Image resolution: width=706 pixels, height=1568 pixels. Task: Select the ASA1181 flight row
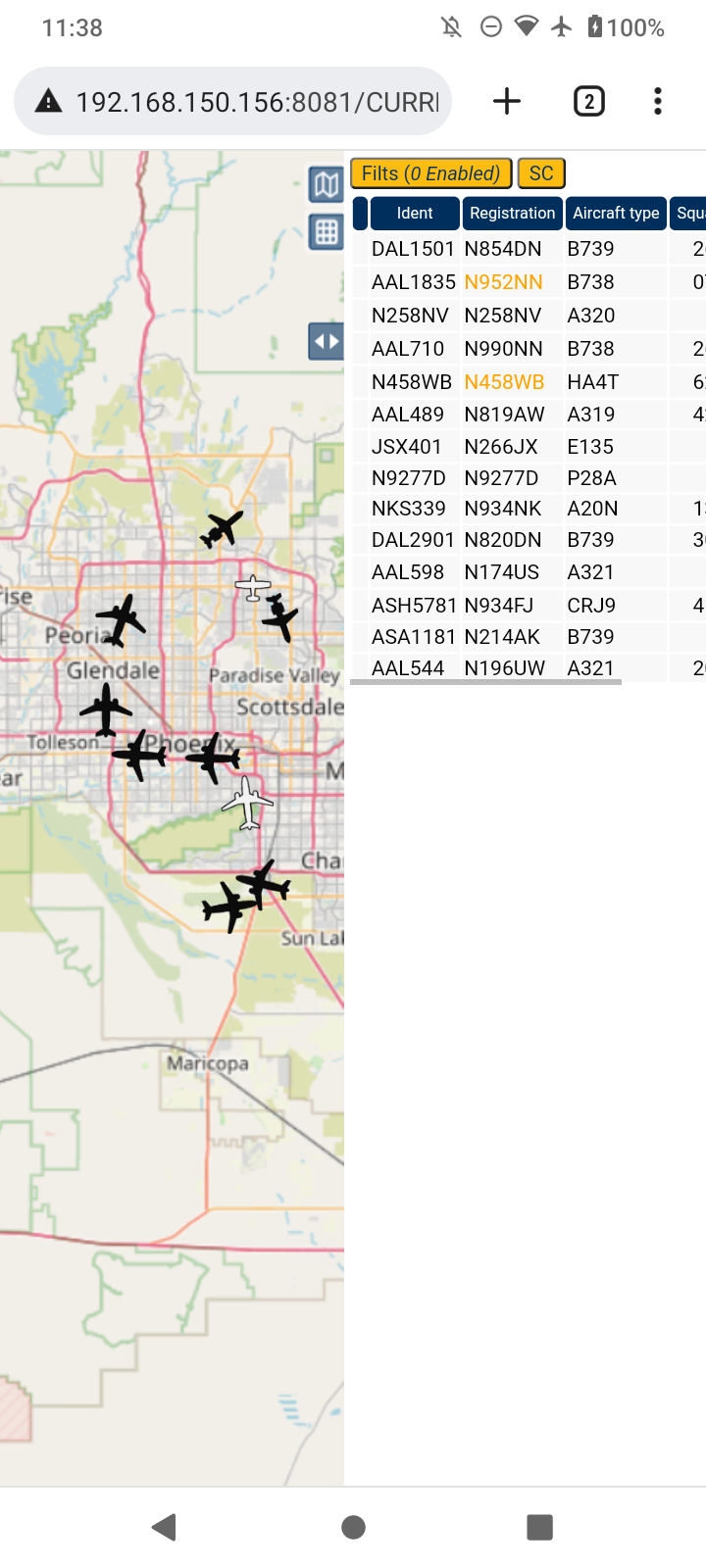(x=529, y=637)
